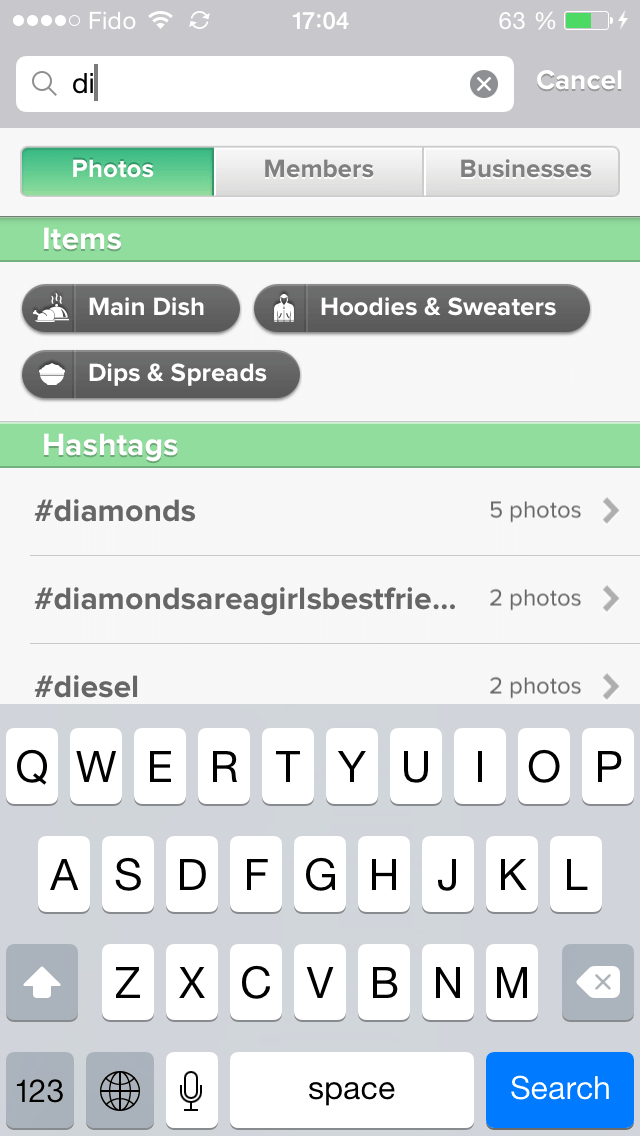Clear the search text field

coord(484,84)
